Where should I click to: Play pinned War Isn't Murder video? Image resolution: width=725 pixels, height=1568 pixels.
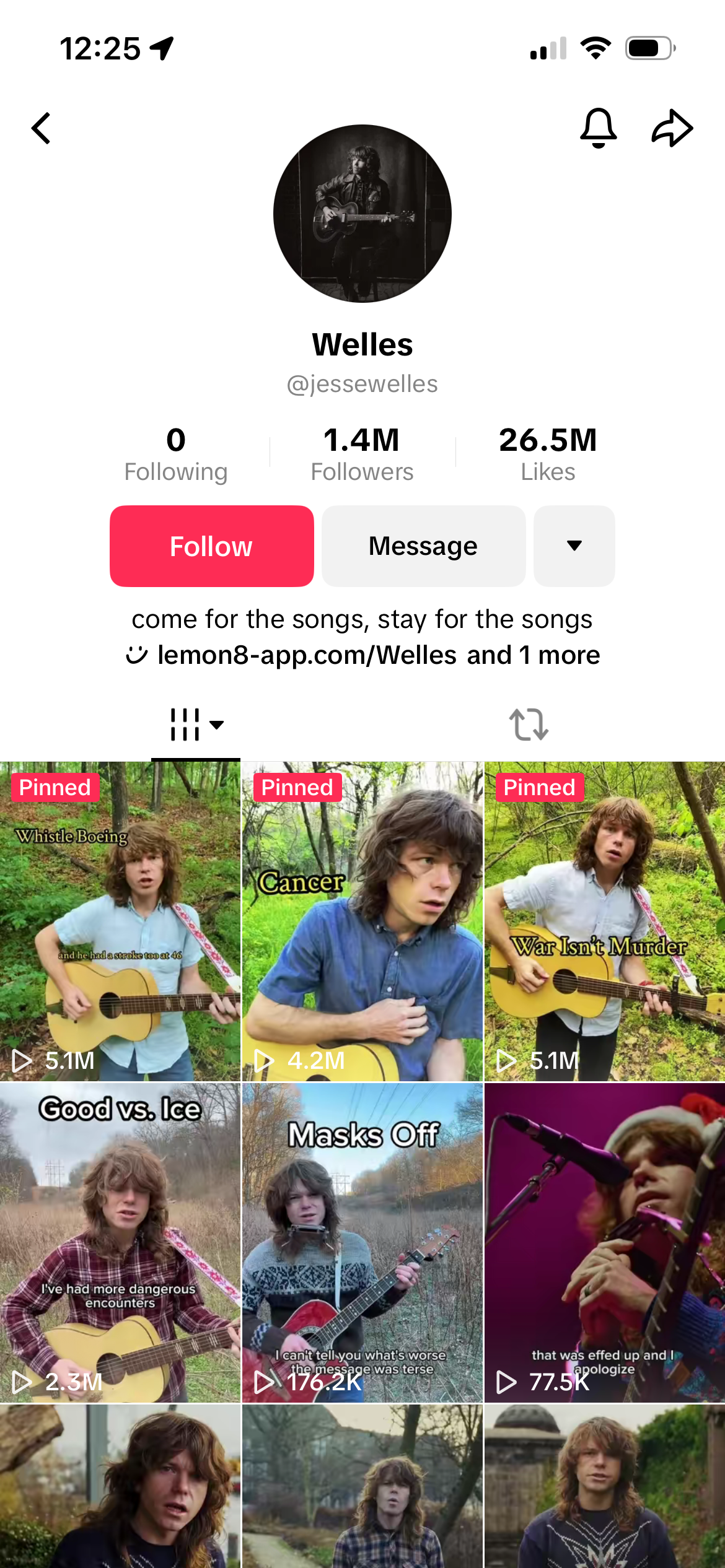[604, 921]
